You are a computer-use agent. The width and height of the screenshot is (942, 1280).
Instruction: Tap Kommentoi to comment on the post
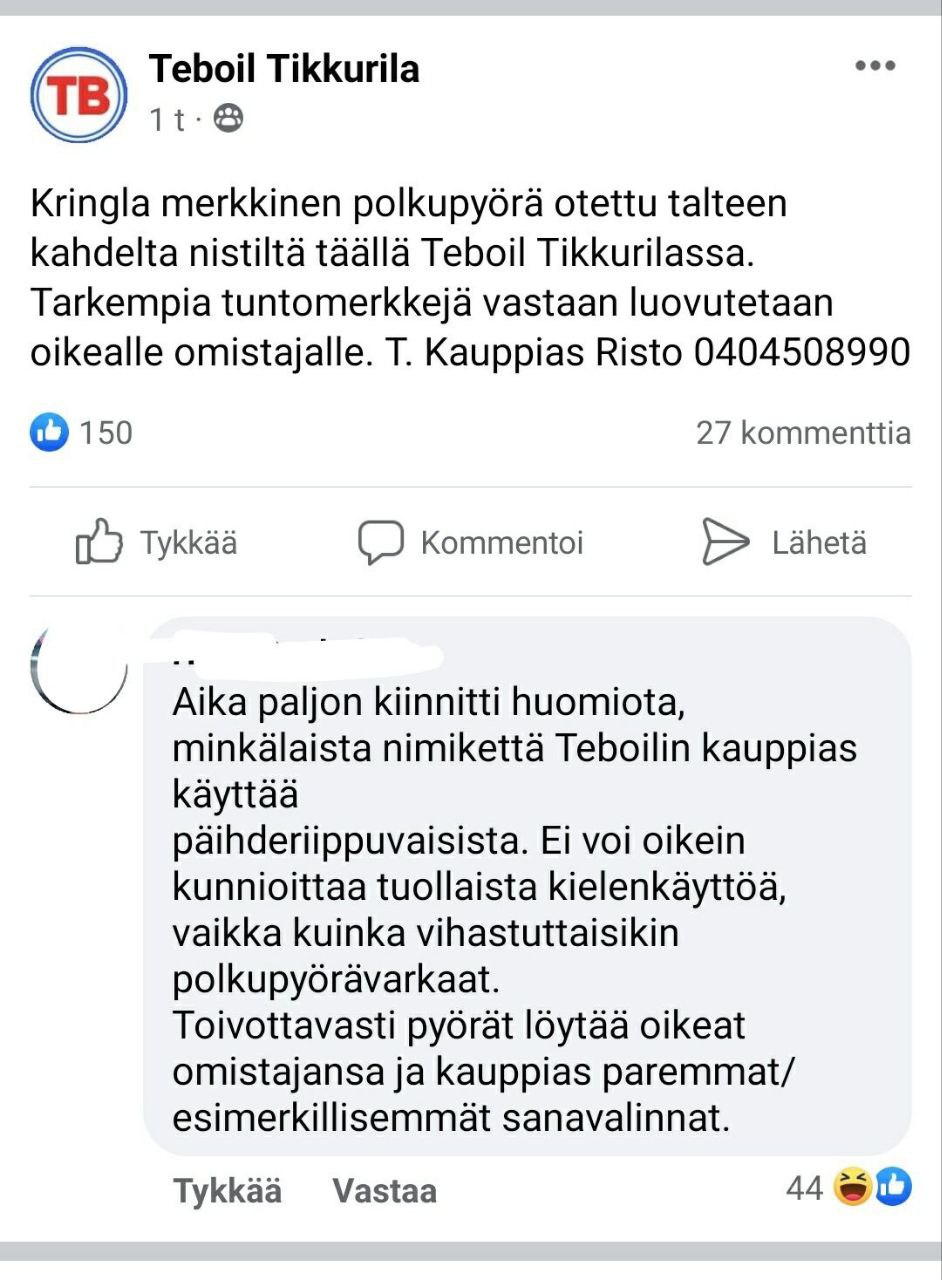tap(471, 543)
